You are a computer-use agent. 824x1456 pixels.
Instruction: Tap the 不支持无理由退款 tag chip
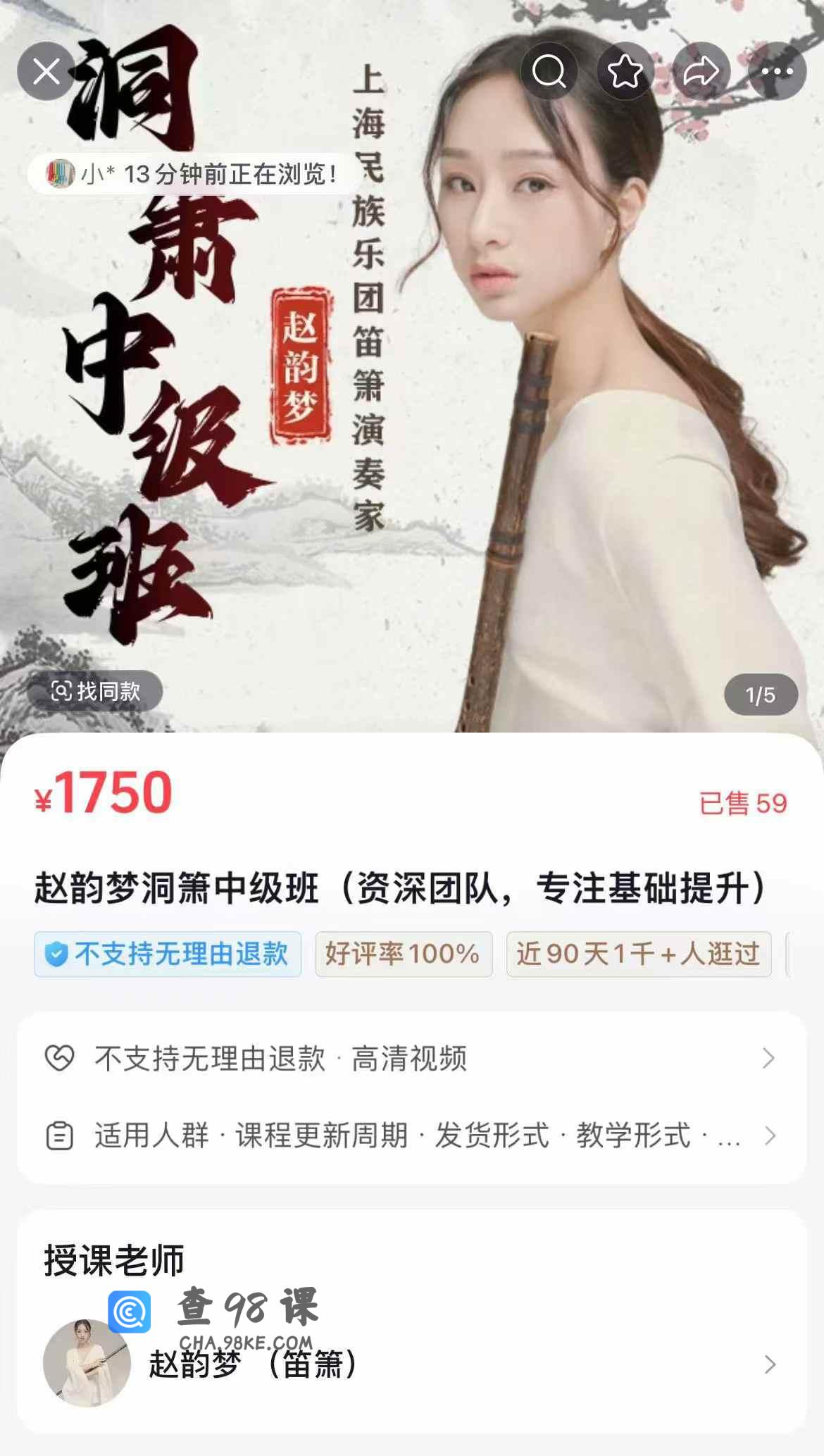(x=168, y=954)
